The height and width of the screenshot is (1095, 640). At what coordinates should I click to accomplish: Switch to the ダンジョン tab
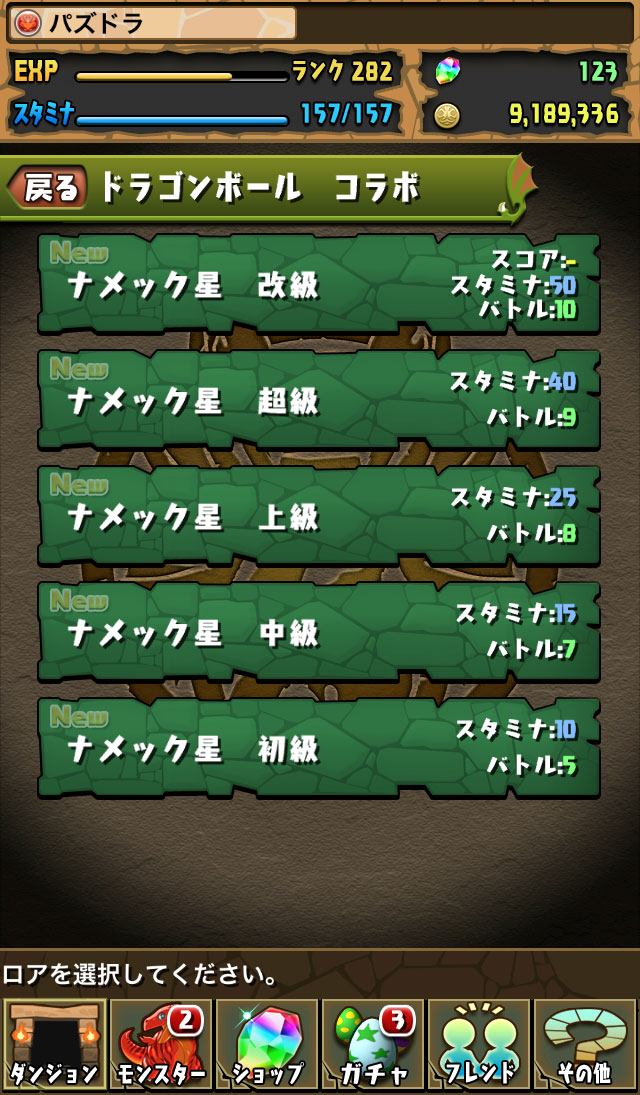click(54, 1045)
